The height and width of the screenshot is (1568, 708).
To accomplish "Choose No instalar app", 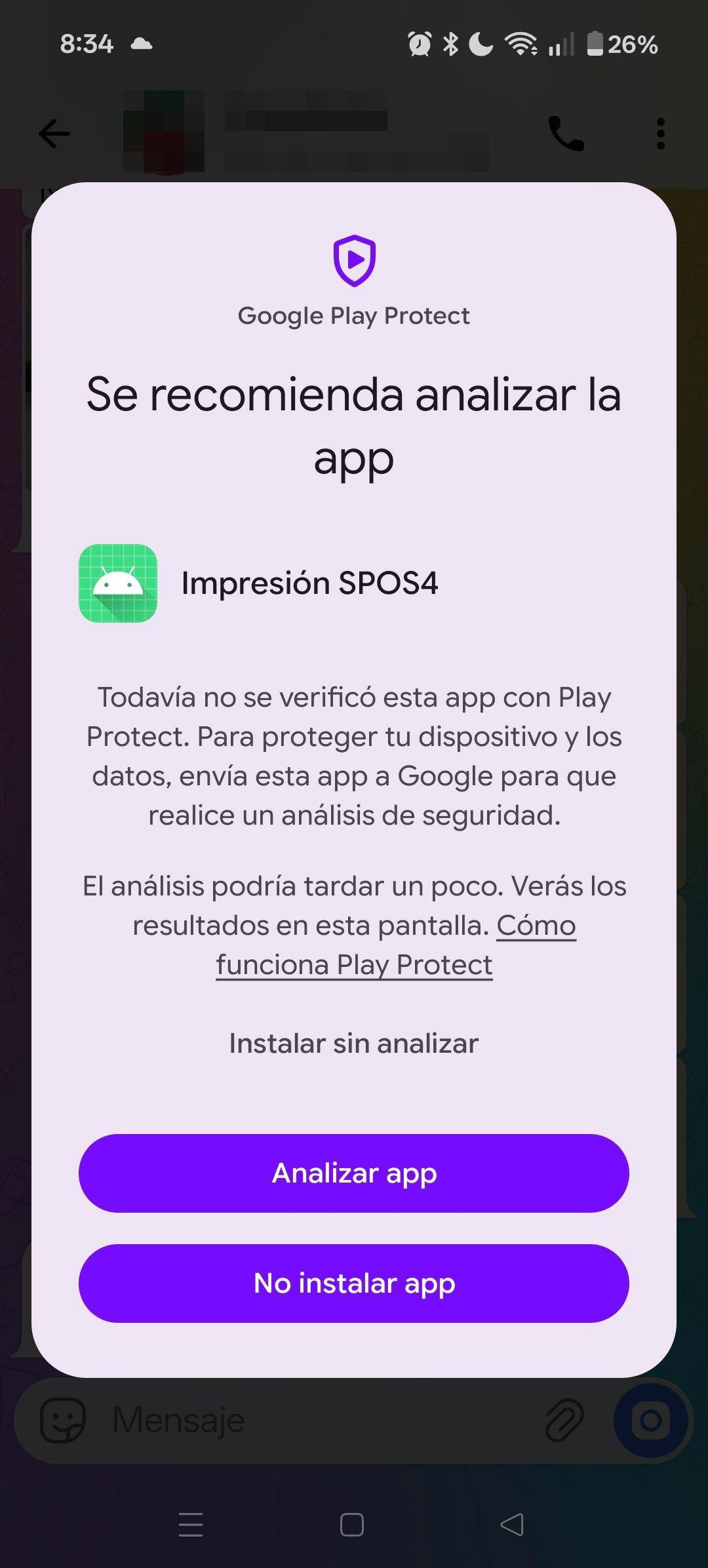I will pyautogui.click(x=354, y=1283).
